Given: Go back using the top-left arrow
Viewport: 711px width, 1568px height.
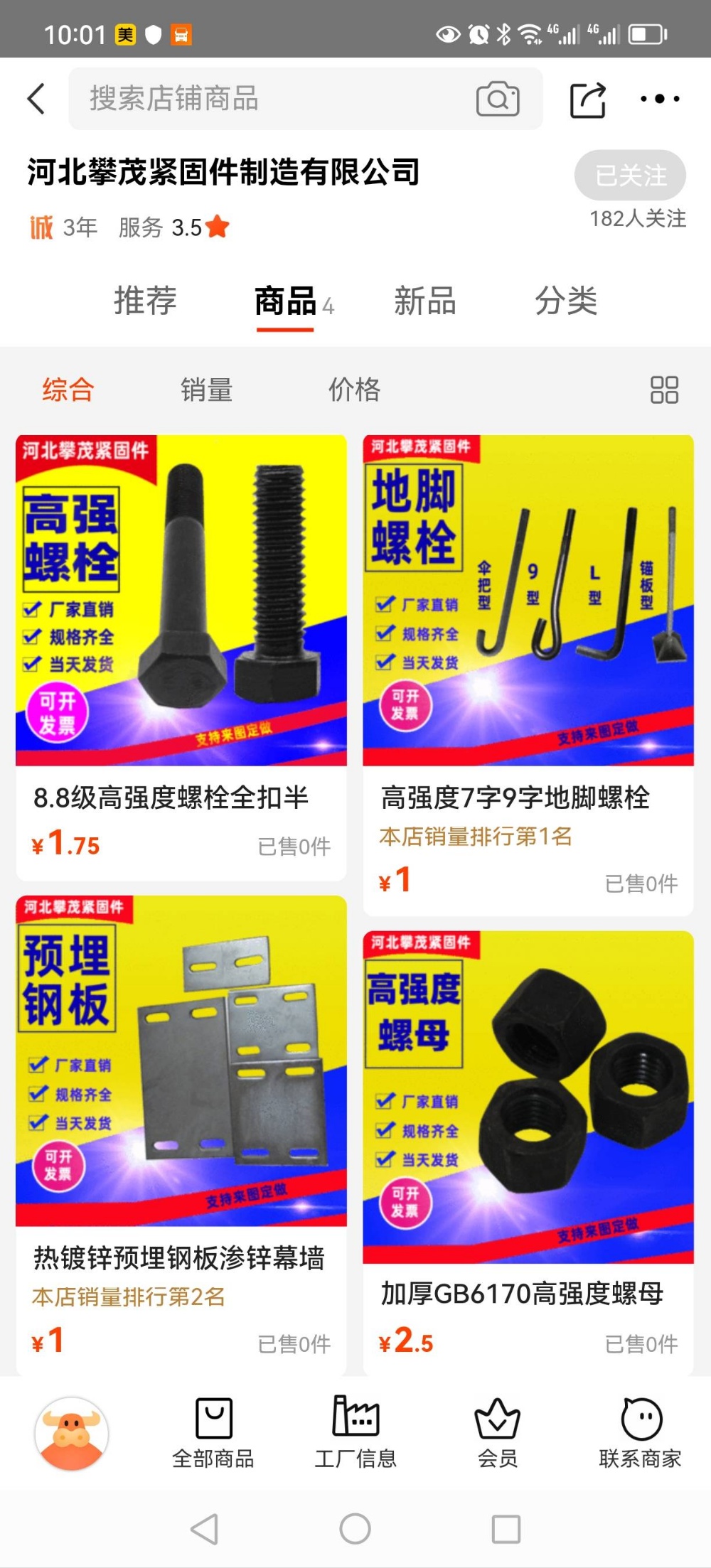Looking at the screenshot, I should 36,99.
